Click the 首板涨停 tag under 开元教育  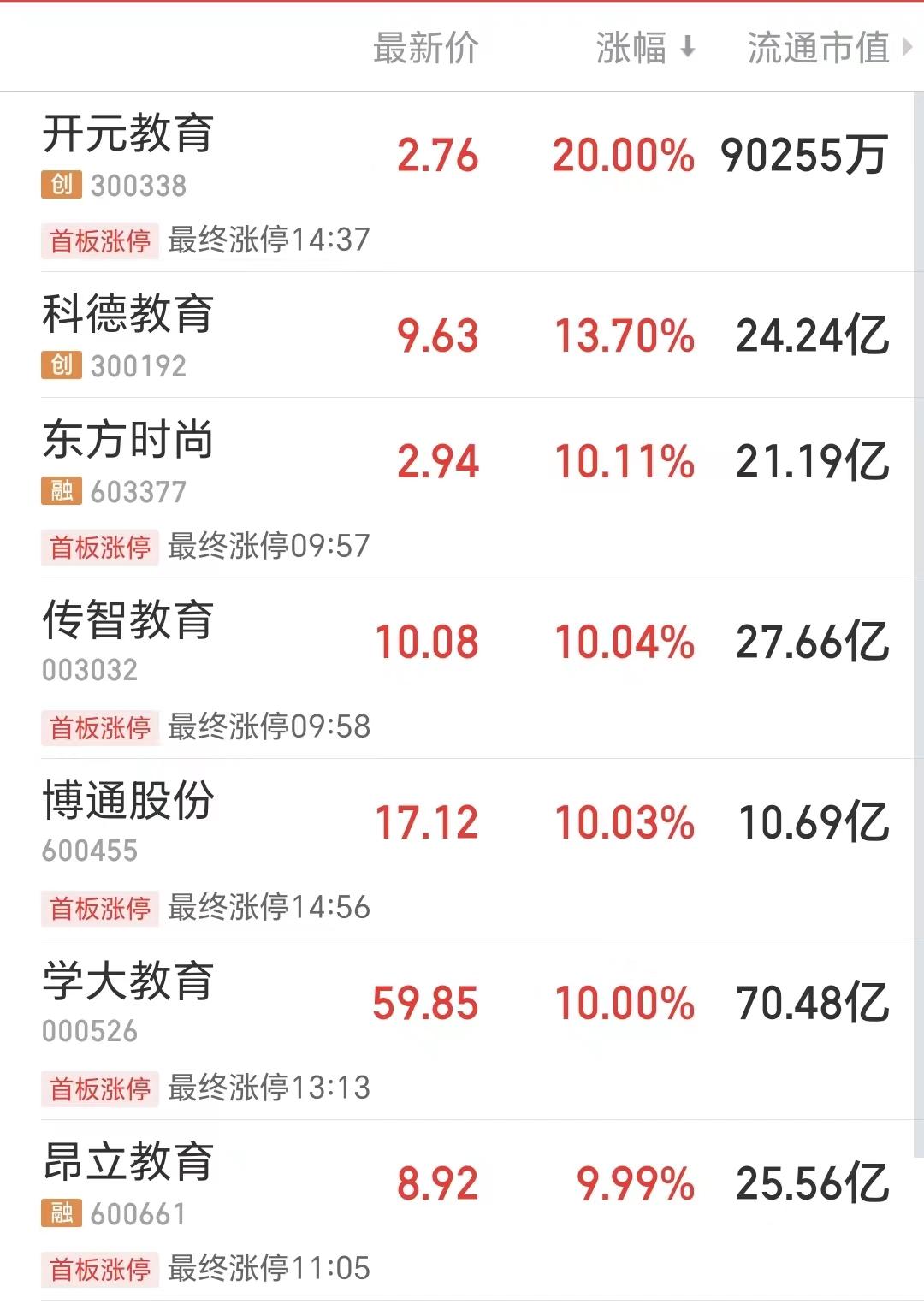point(100,243)
